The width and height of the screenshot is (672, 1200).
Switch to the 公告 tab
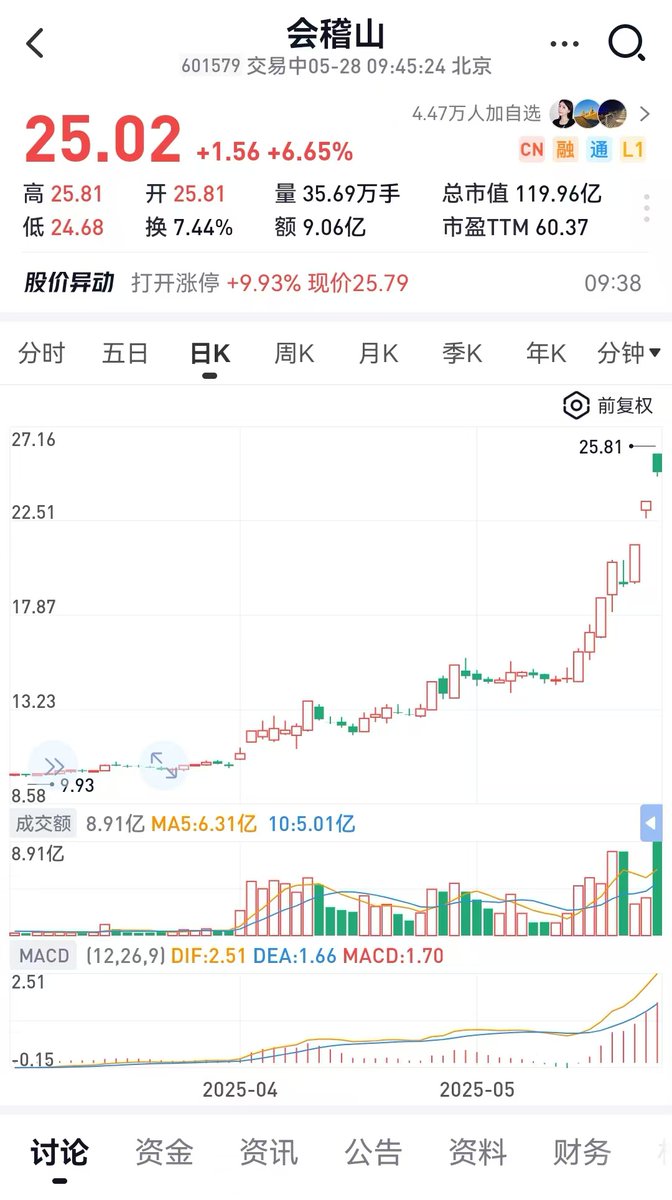373,1153
